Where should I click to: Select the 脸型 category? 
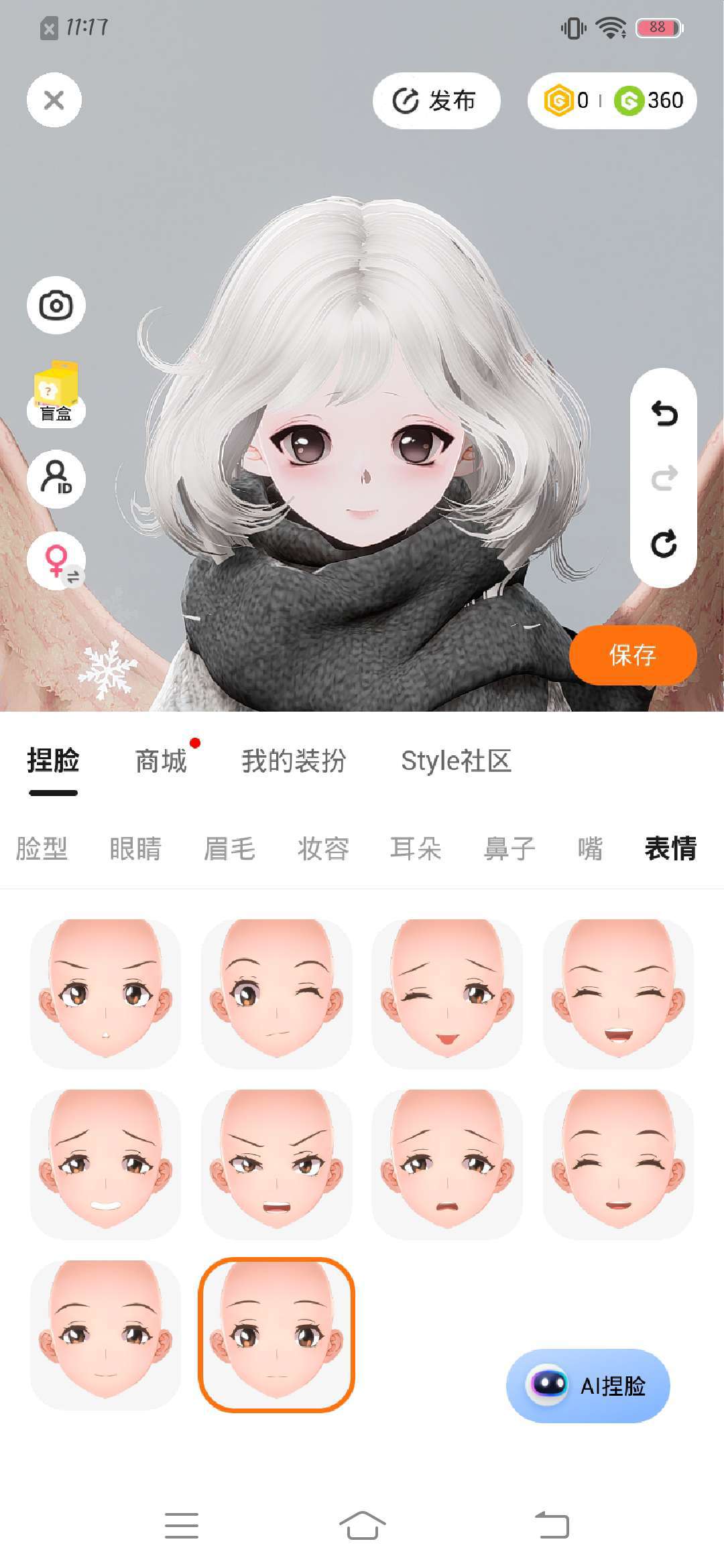[42, 848]
